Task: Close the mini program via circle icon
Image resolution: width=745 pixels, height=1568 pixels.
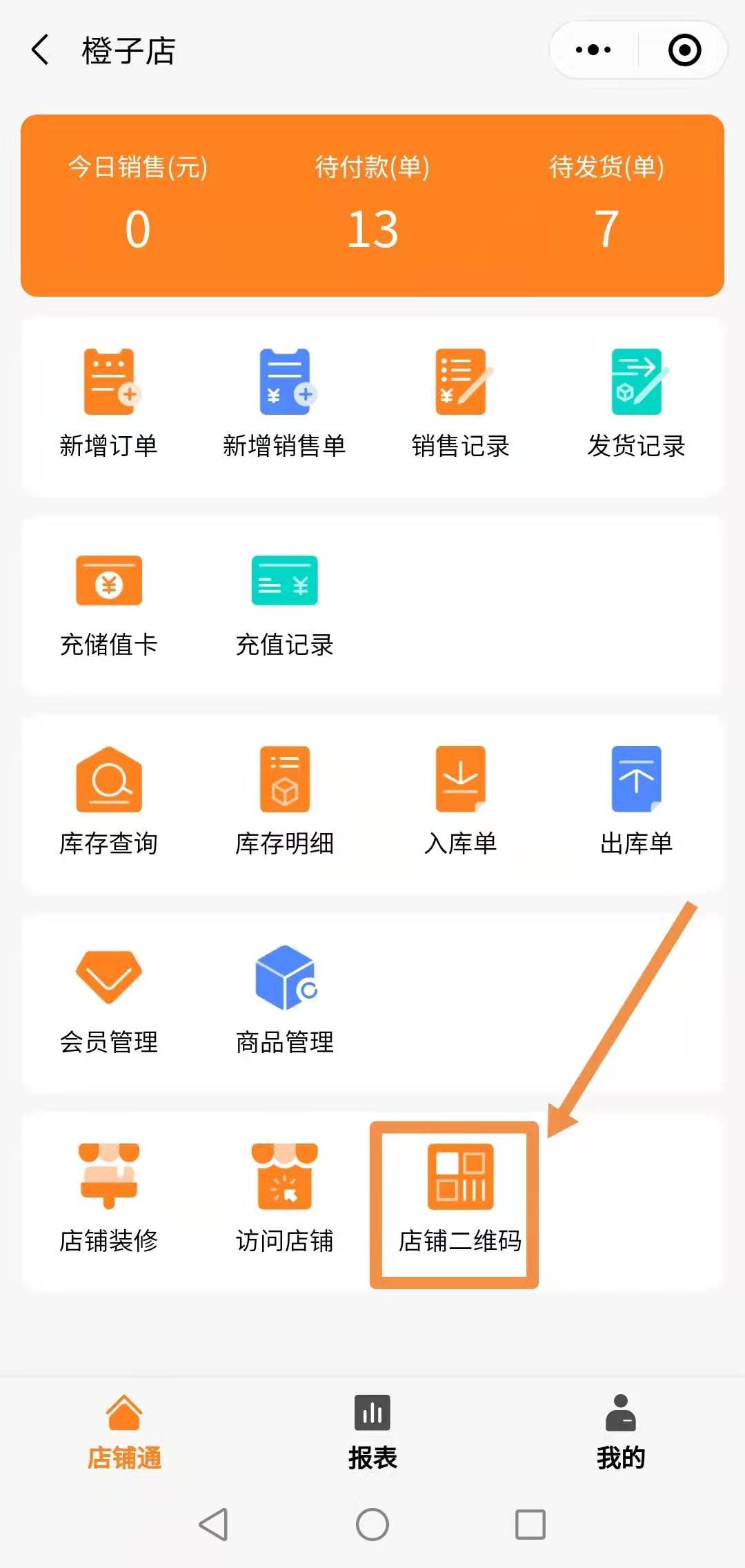Action: 684,50
